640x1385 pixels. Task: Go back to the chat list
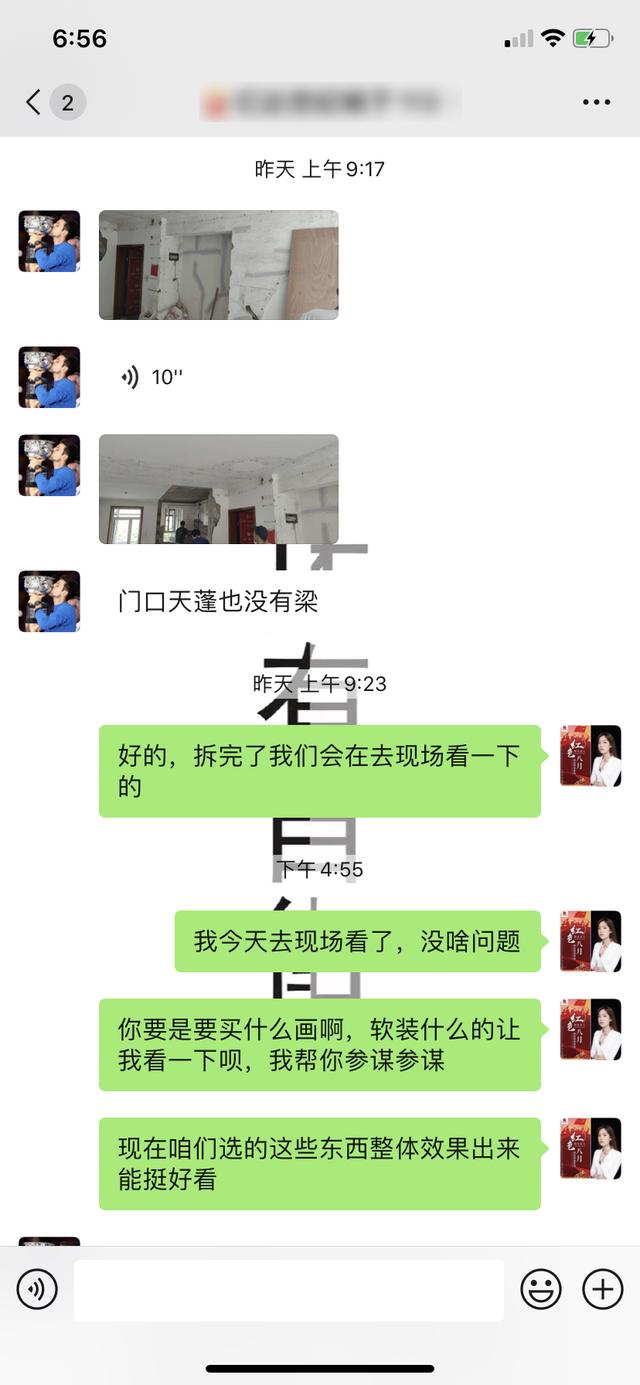(x=35, y=102)
